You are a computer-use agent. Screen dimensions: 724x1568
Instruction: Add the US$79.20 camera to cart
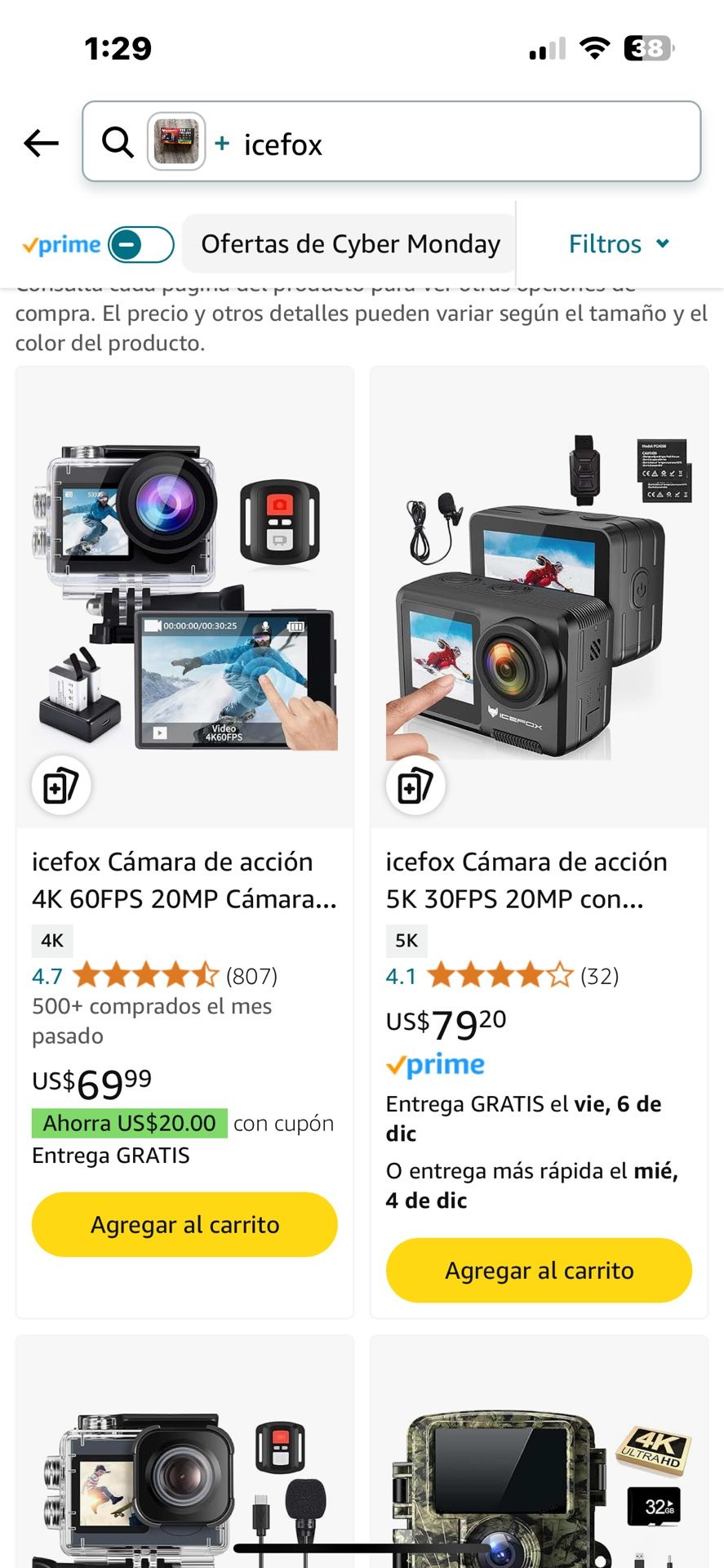[539, 1270]
